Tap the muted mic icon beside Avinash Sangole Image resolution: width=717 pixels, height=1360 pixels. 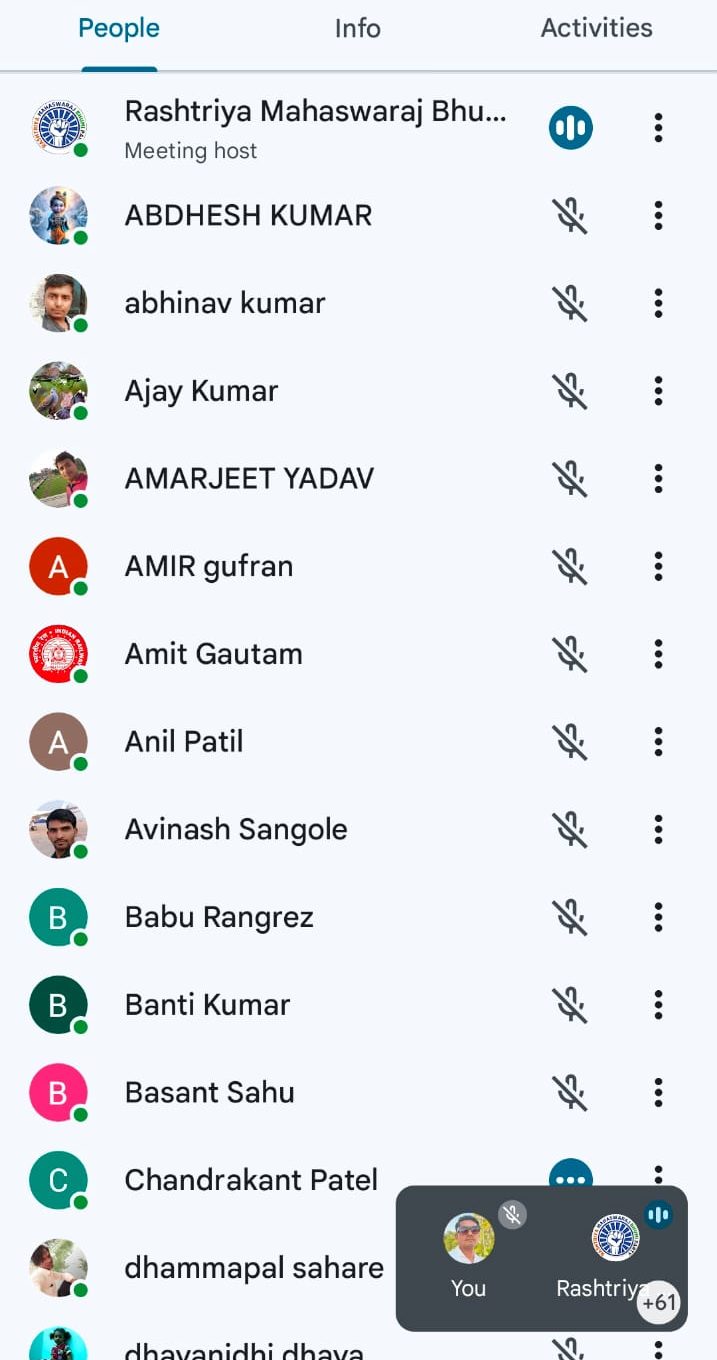pyautogui.click(x=571, y=829)
